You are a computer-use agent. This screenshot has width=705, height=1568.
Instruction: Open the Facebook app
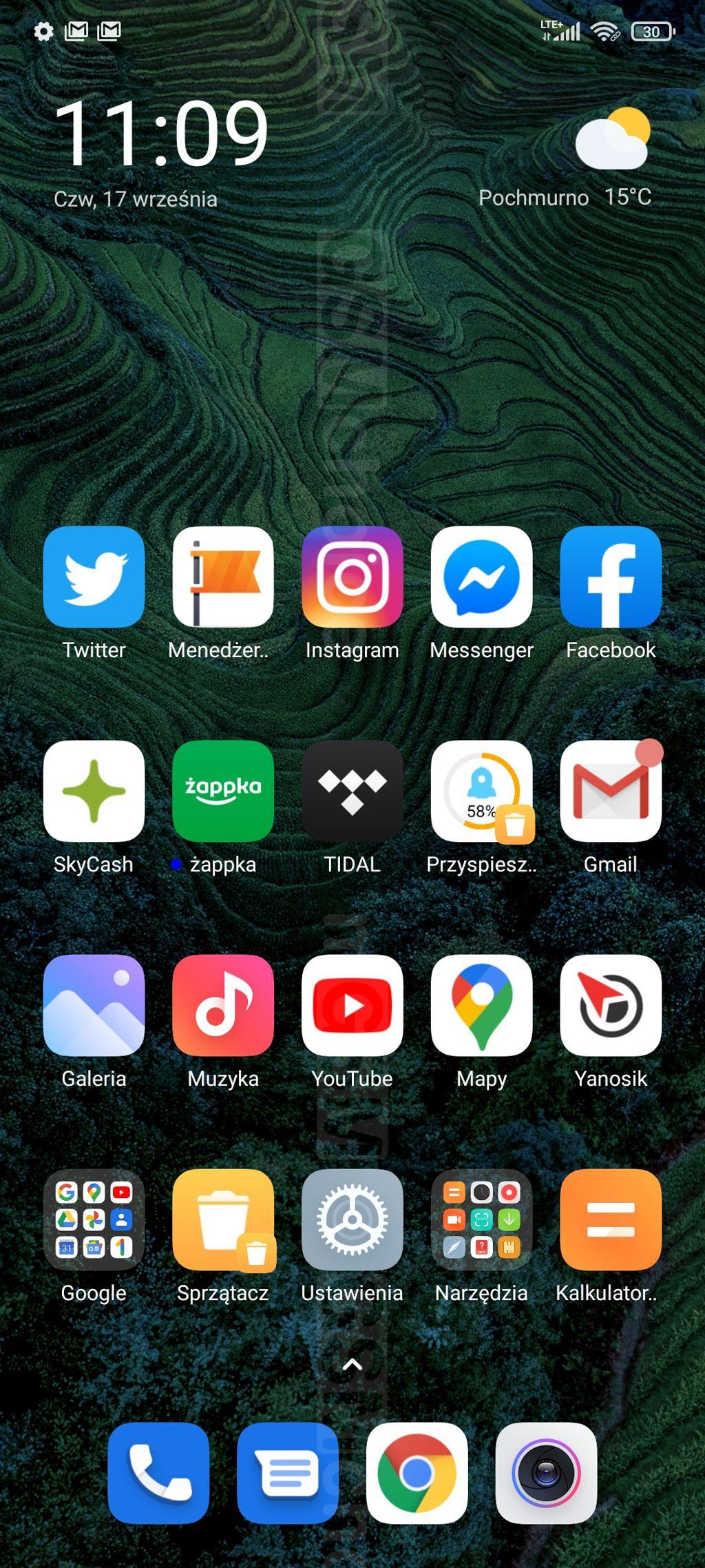pos(611,577)
